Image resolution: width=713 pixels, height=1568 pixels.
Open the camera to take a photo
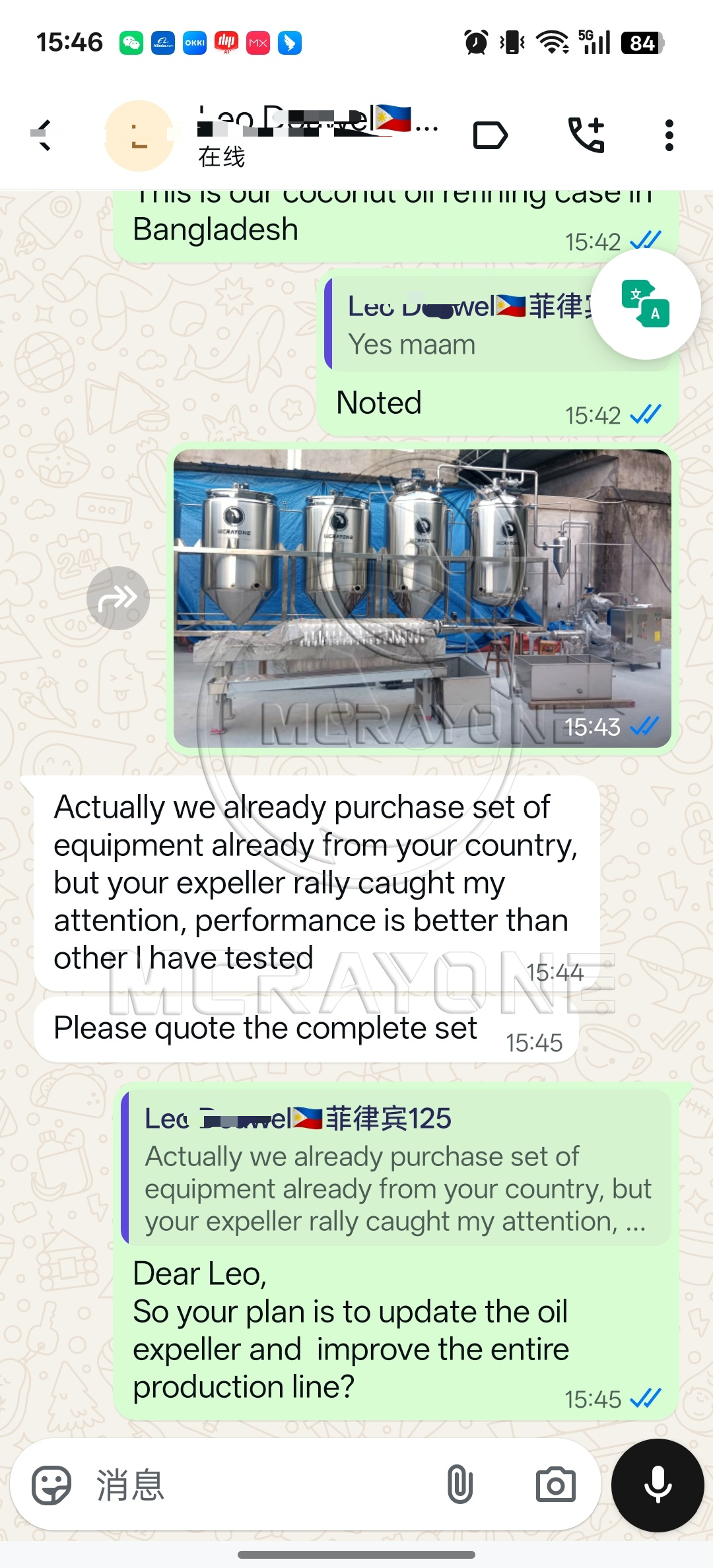pos(555,1485)
